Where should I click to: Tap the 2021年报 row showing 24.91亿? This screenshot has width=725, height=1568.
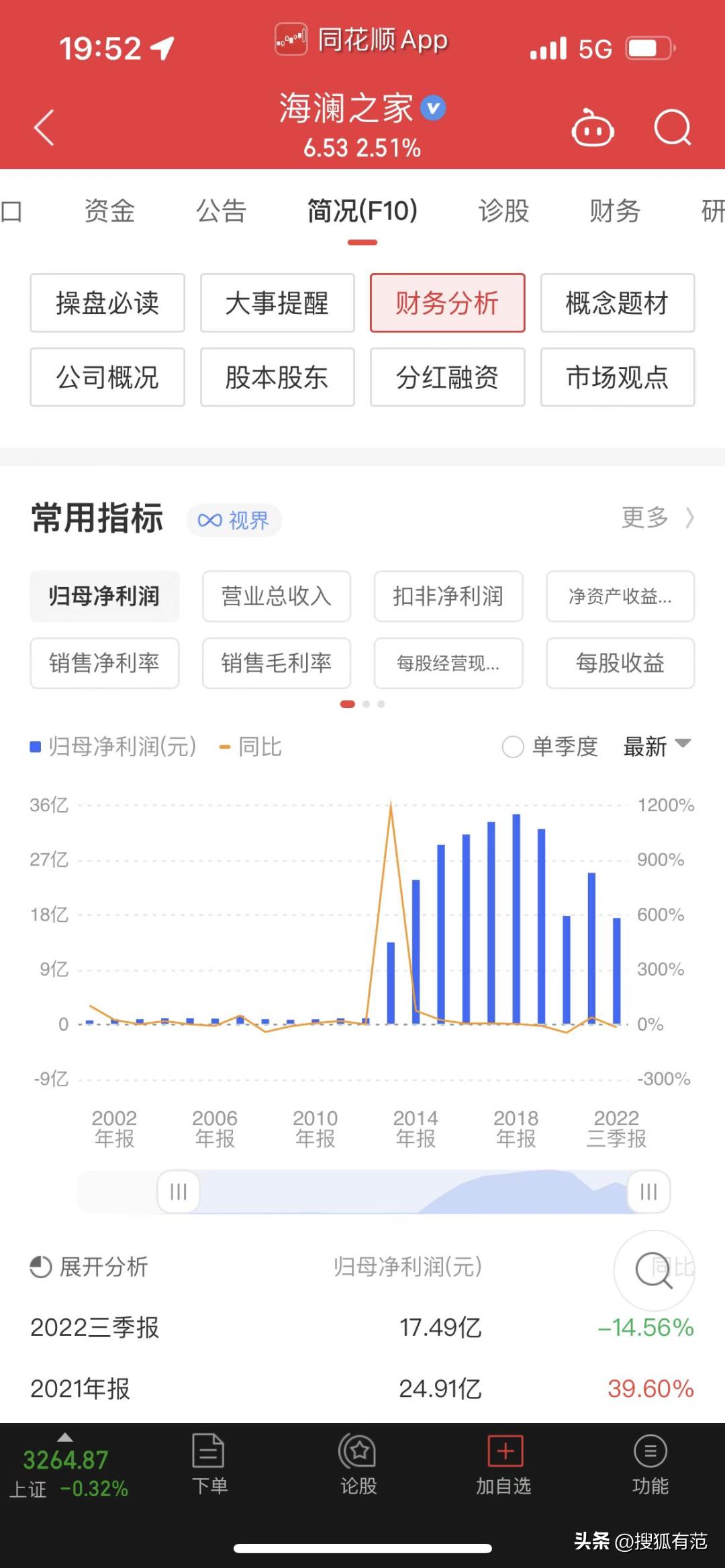point(362,1386)
